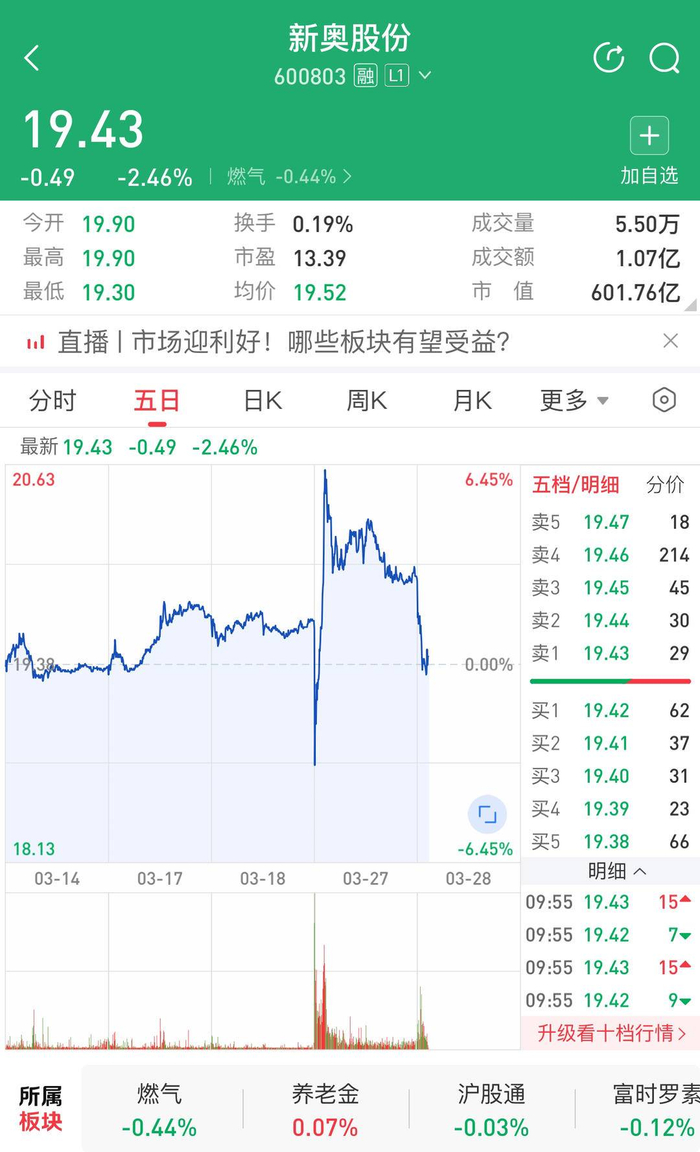Dismiss the live broadcast banner
The image size is (700, 1152).
click(x=670, y=341)
